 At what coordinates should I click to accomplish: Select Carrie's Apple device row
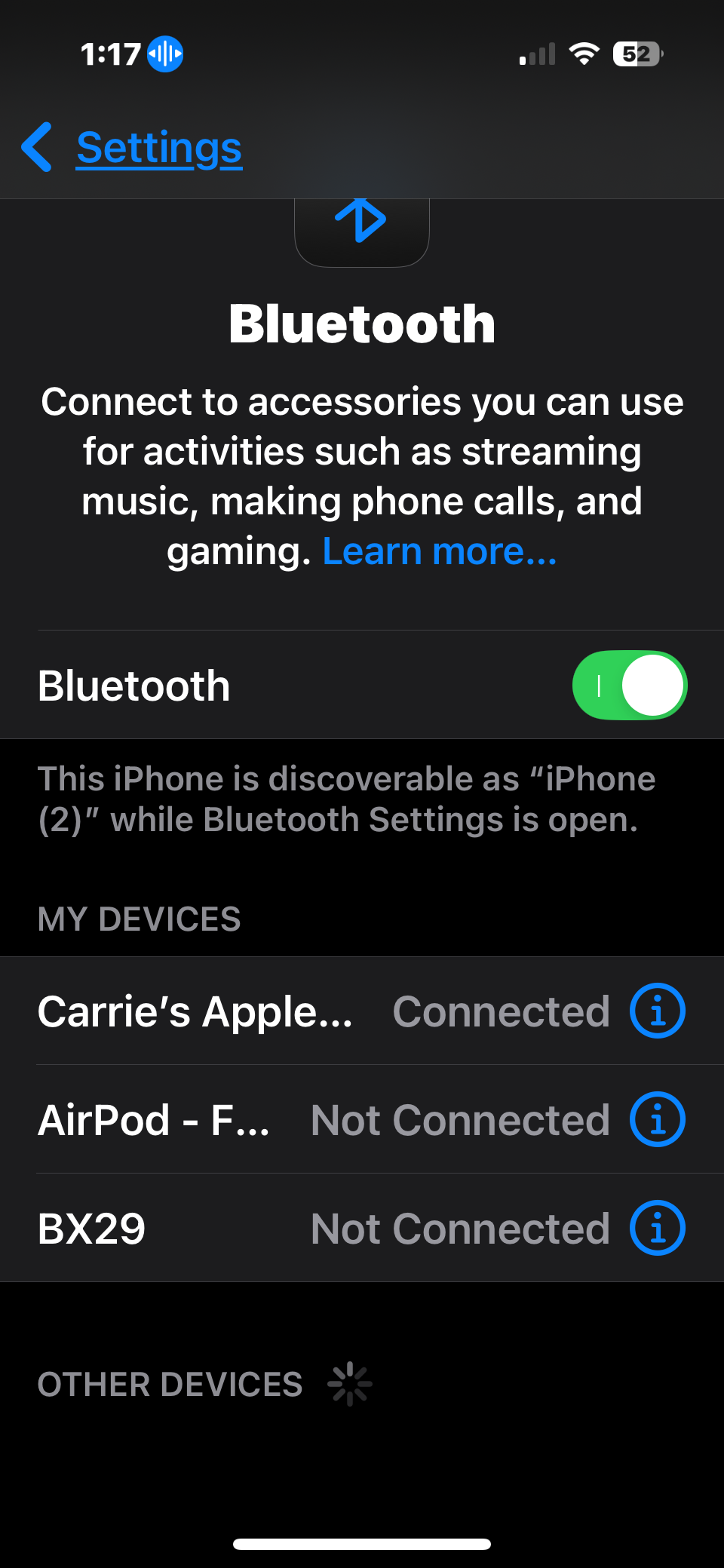click(x=196, y=1011)
